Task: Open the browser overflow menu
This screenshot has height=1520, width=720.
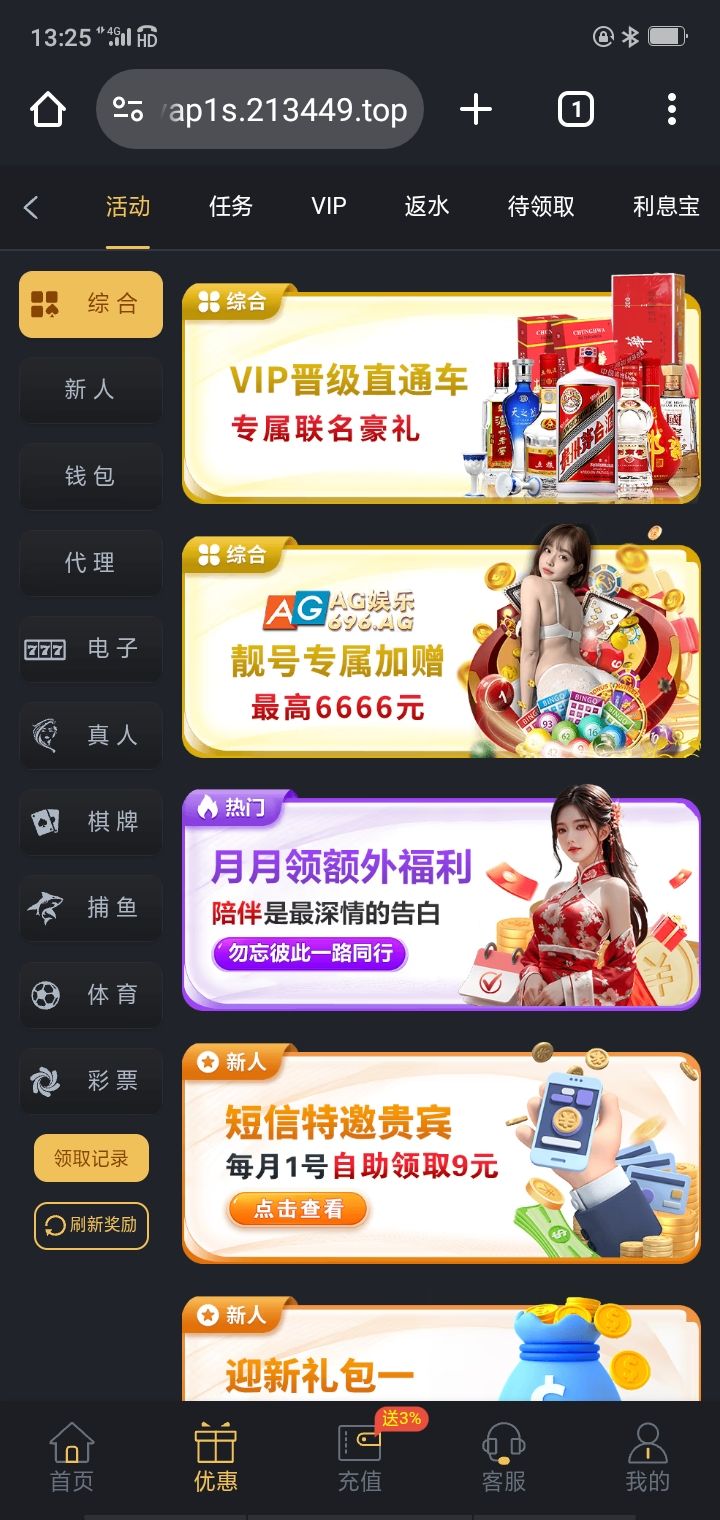Action: 671,109
